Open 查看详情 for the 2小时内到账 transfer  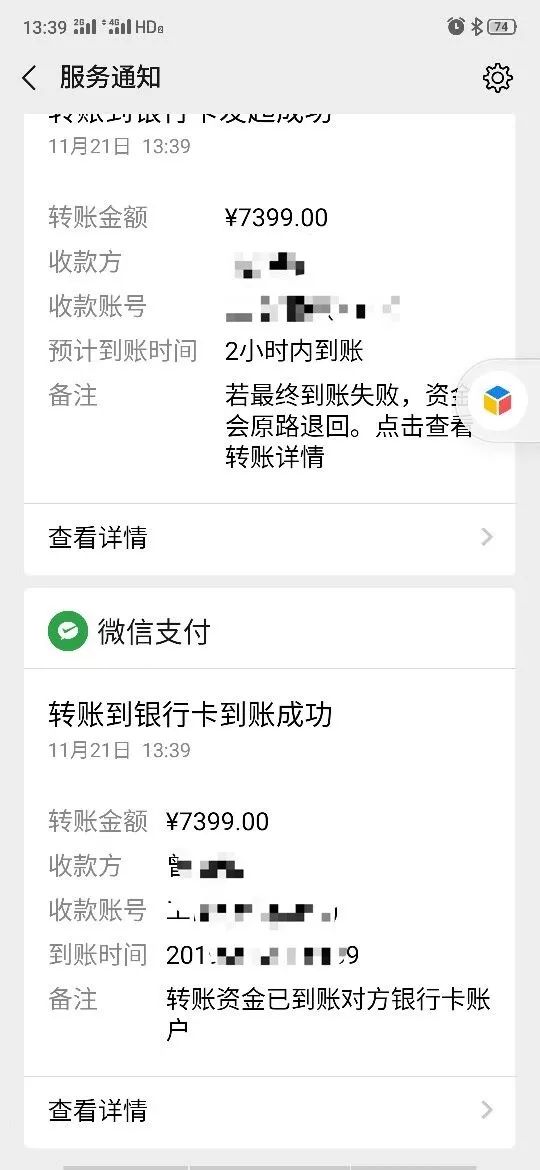[x=269, y=537]
